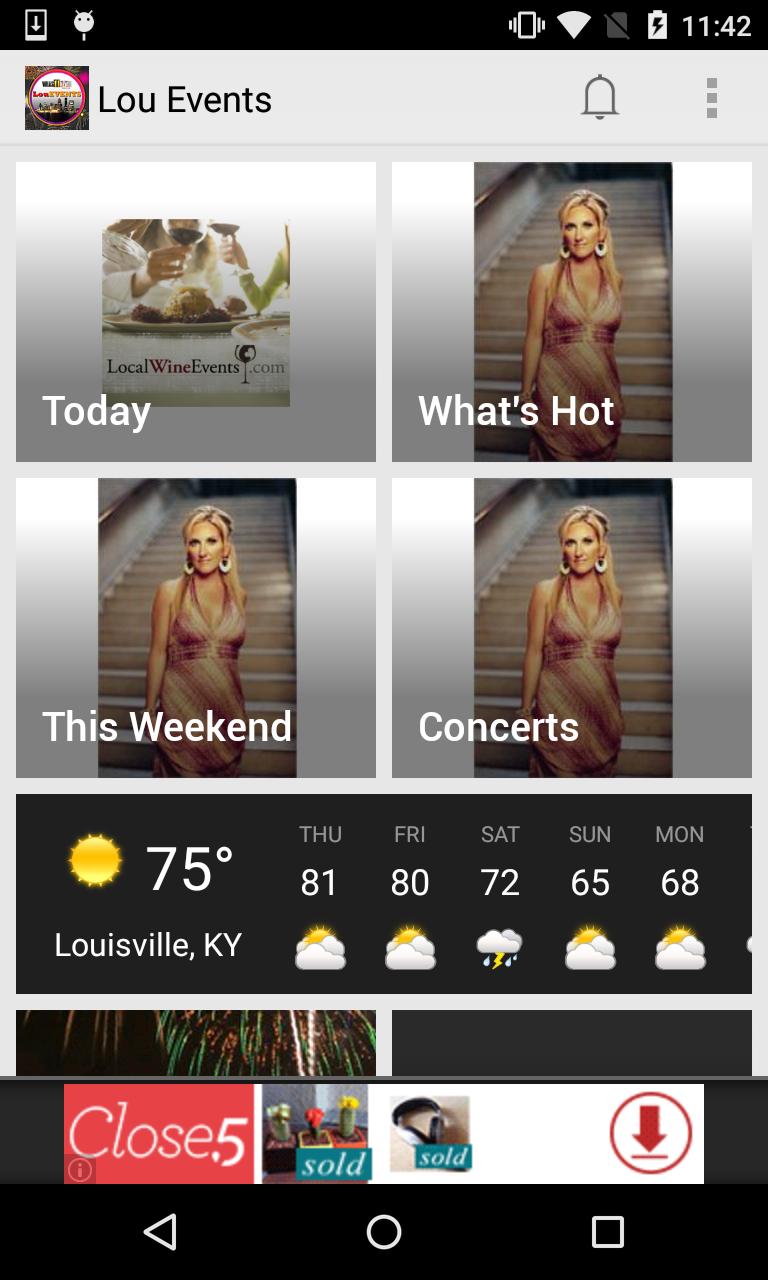Click the red download icon in the ad

pyautogui.click(x=650, y=1133)
